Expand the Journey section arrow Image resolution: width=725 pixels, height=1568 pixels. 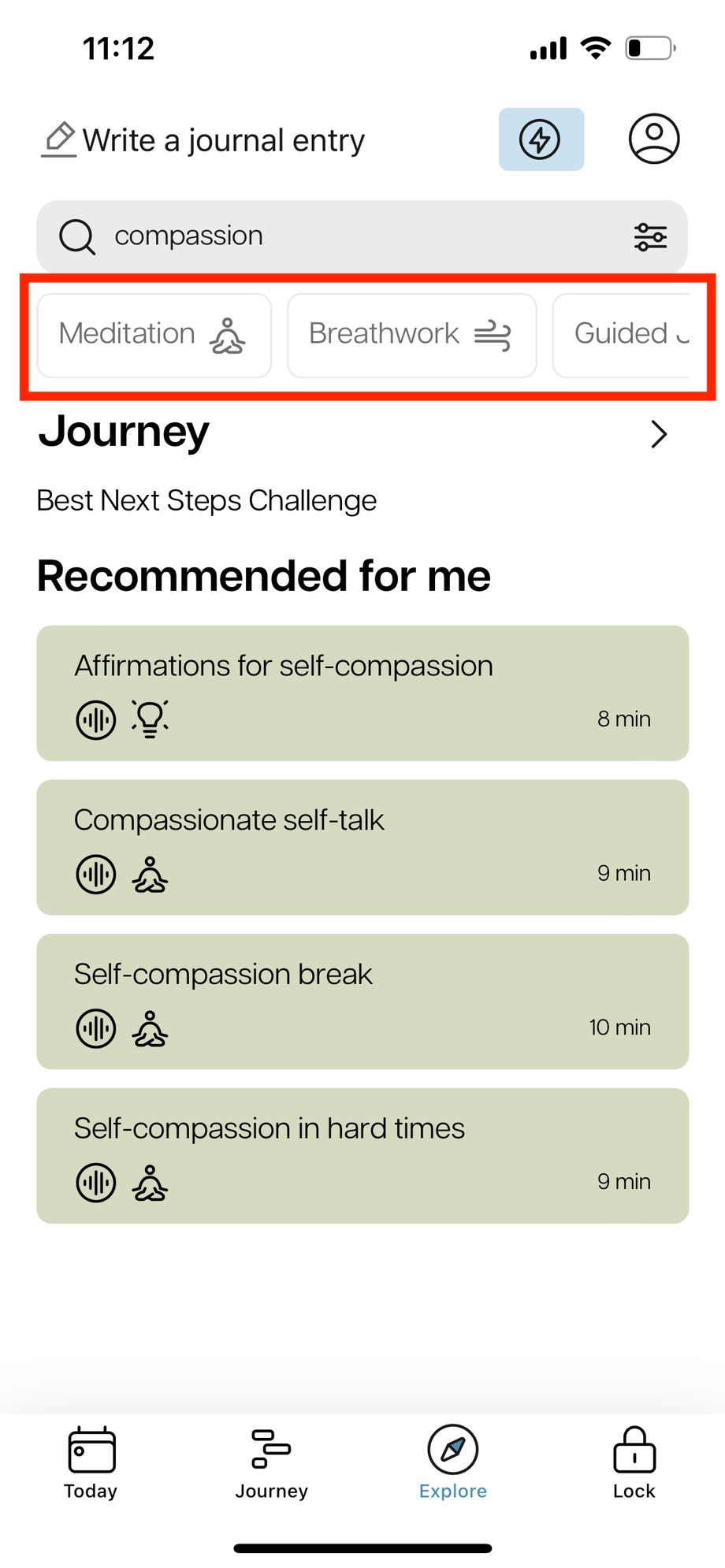[x=658, y=434]
